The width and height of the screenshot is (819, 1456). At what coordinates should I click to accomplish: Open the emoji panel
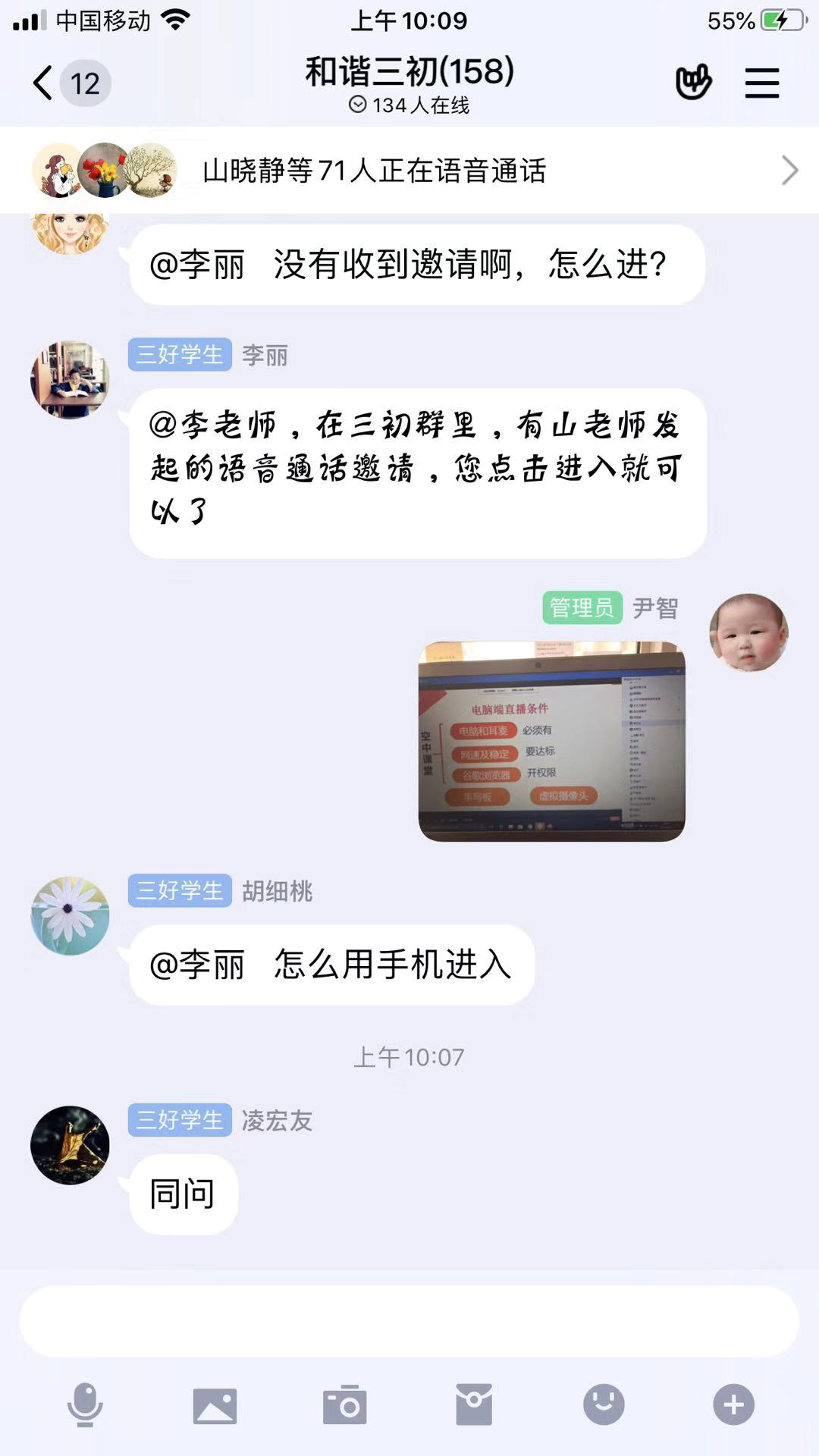coord(604,1404)
